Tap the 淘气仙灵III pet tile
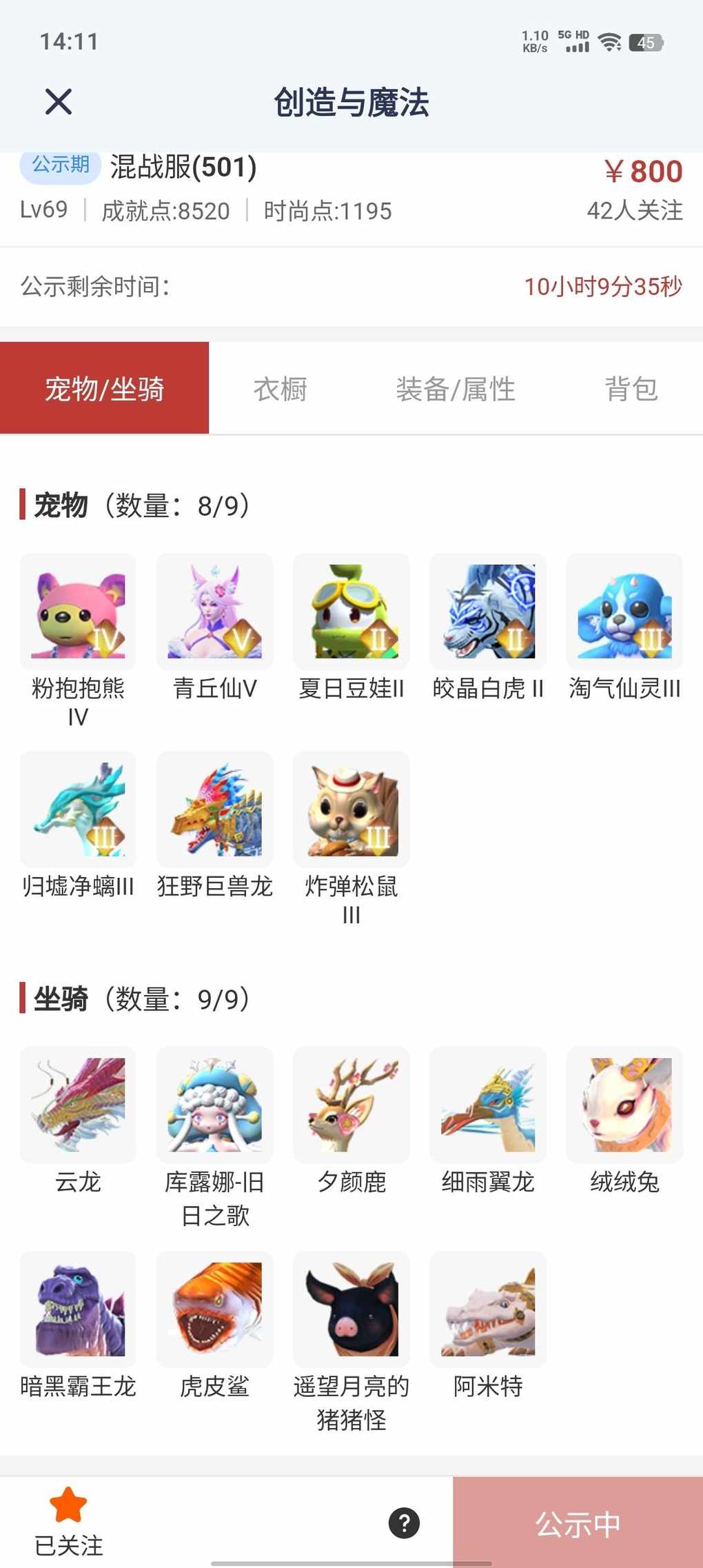 (624, 612)
